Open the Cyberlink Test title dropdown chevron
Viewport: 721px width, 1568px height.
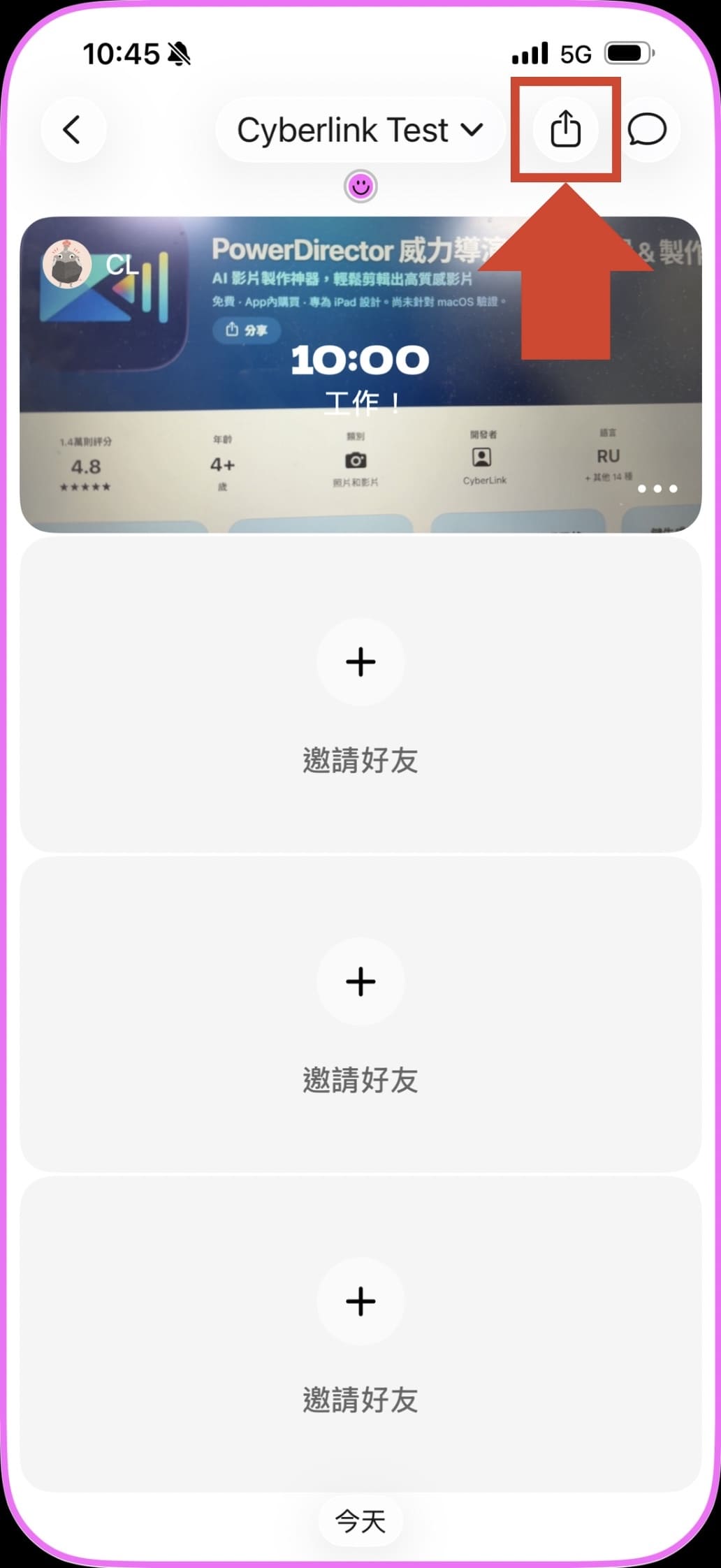pyautogui.click(x=474, y=130)
